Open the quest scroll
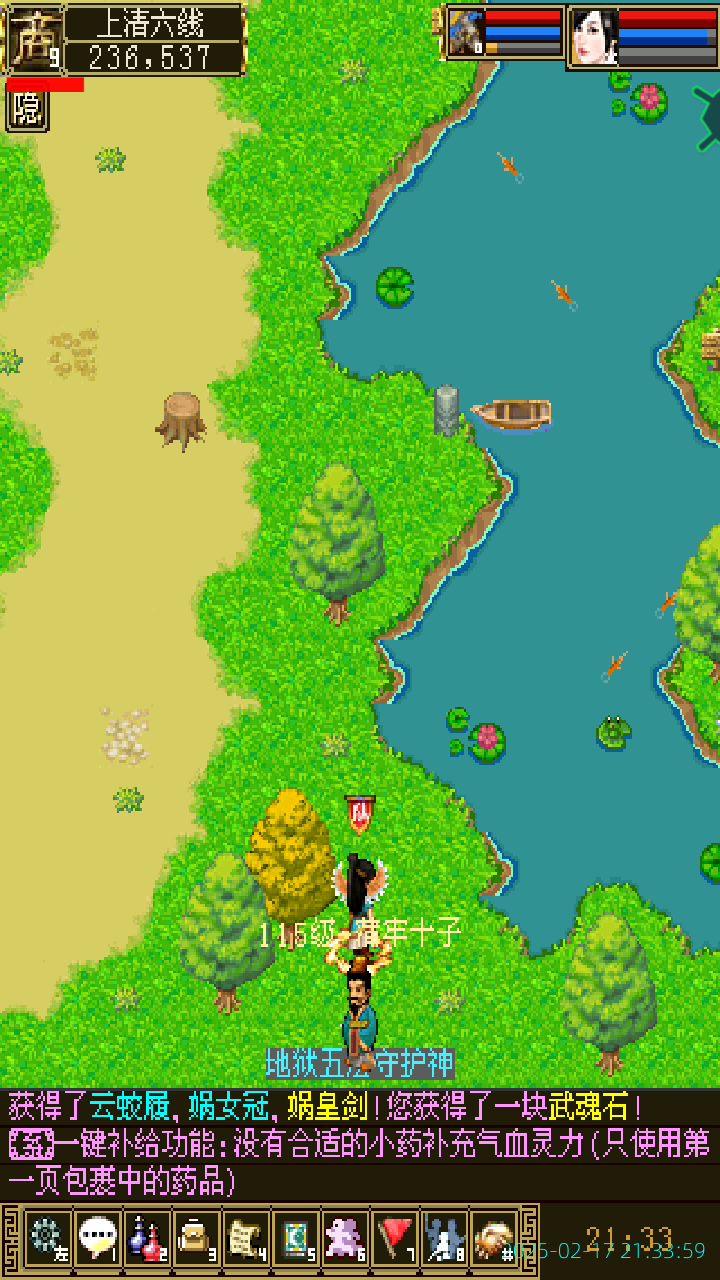The height and width of the screenshot is (1280, 720). pos(246,1238)
